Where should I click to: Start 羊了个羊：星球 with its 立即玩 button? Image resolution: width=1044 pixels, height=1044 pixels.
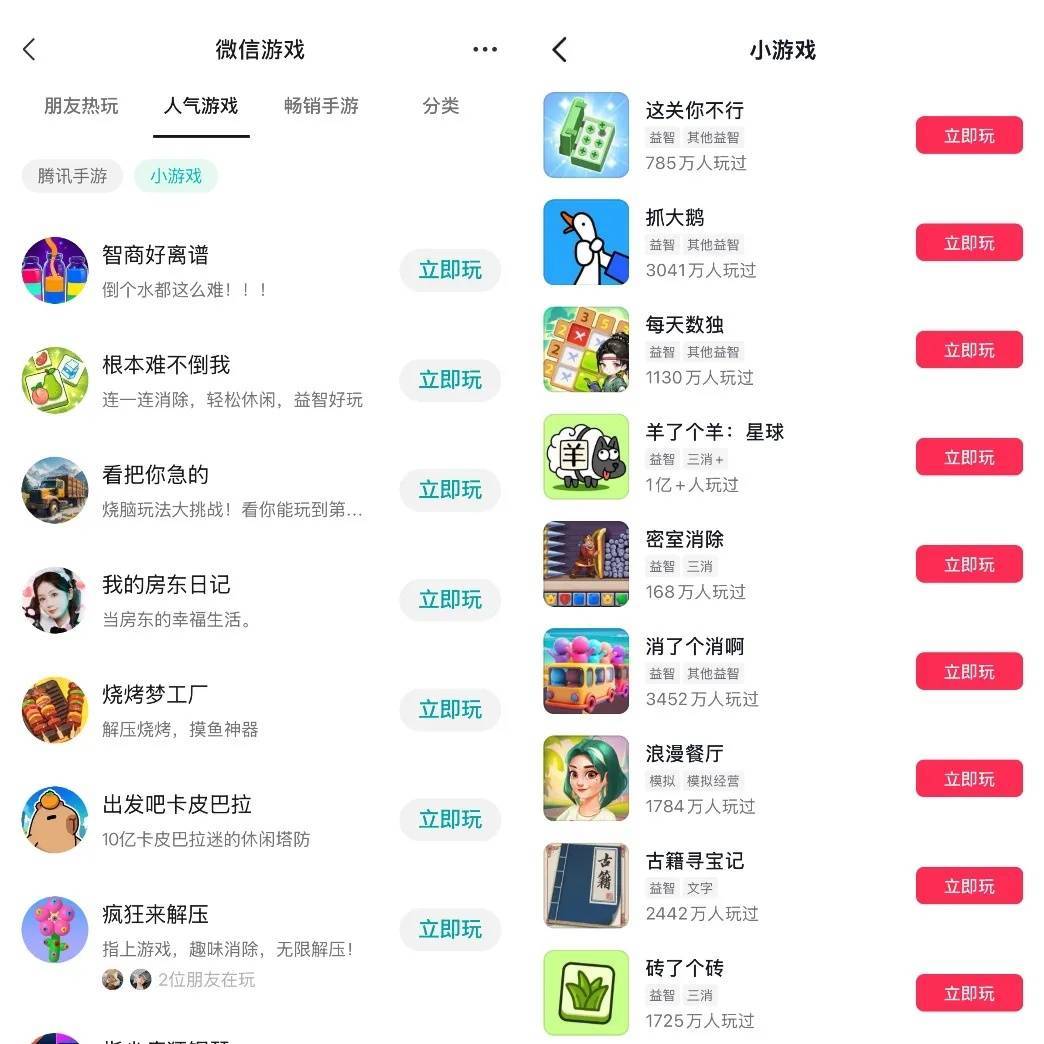968,457
